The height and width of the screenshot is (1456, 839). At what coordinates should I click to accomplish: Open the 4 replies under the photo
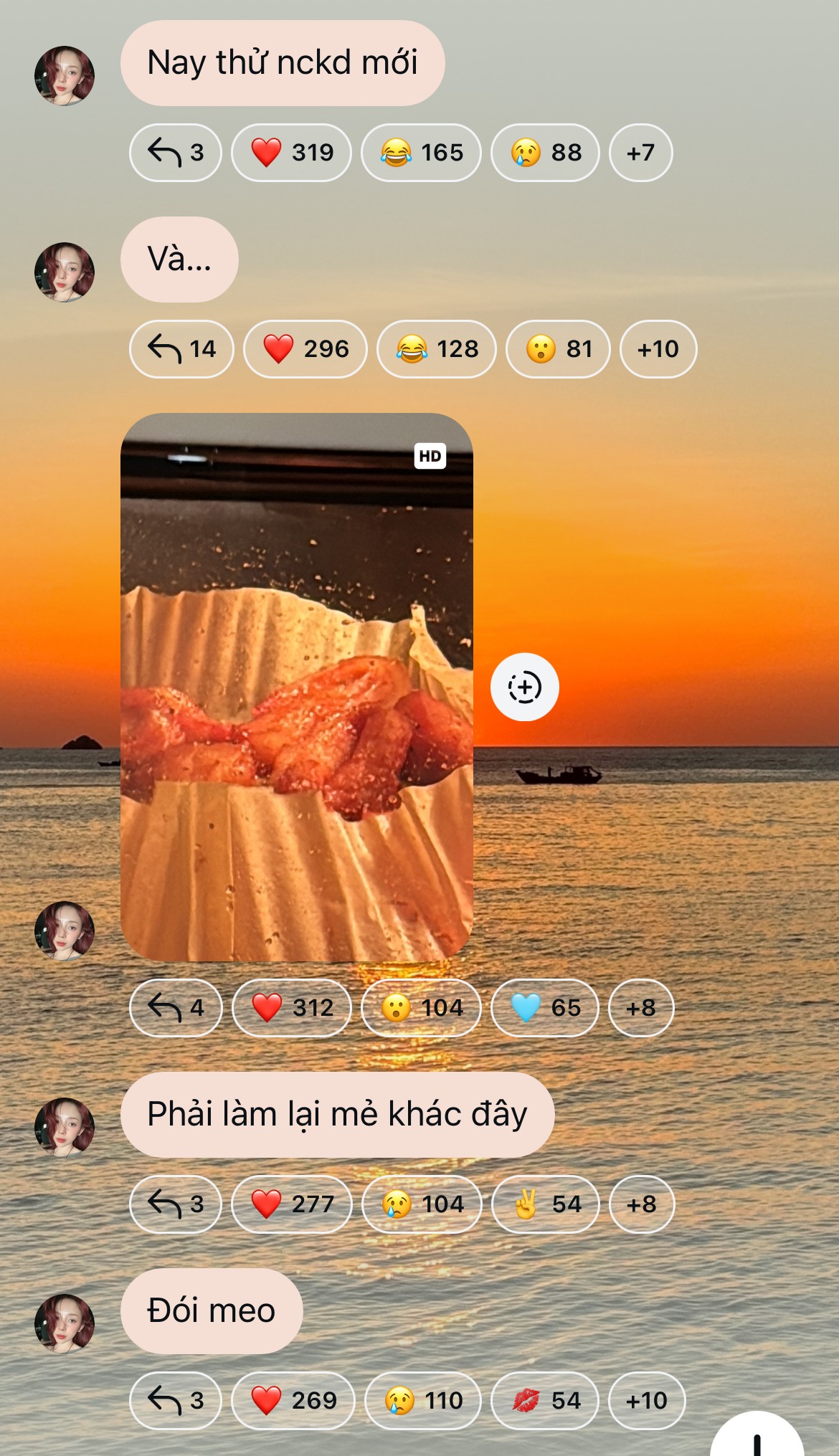176,1008
